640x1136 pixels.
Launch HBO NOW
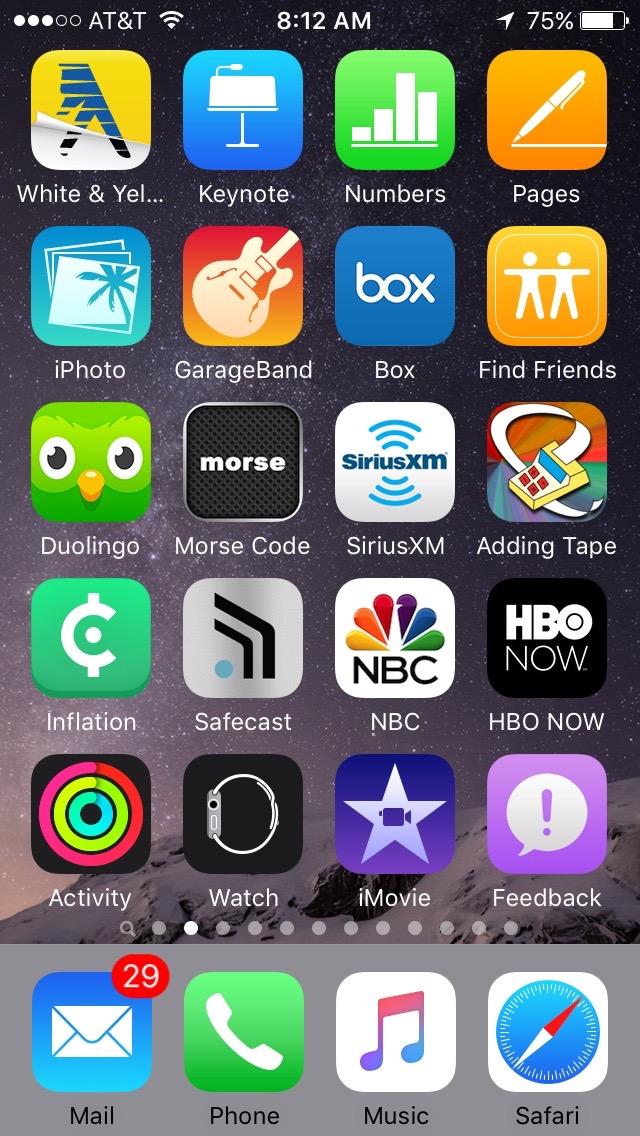(x=547, y=638)
